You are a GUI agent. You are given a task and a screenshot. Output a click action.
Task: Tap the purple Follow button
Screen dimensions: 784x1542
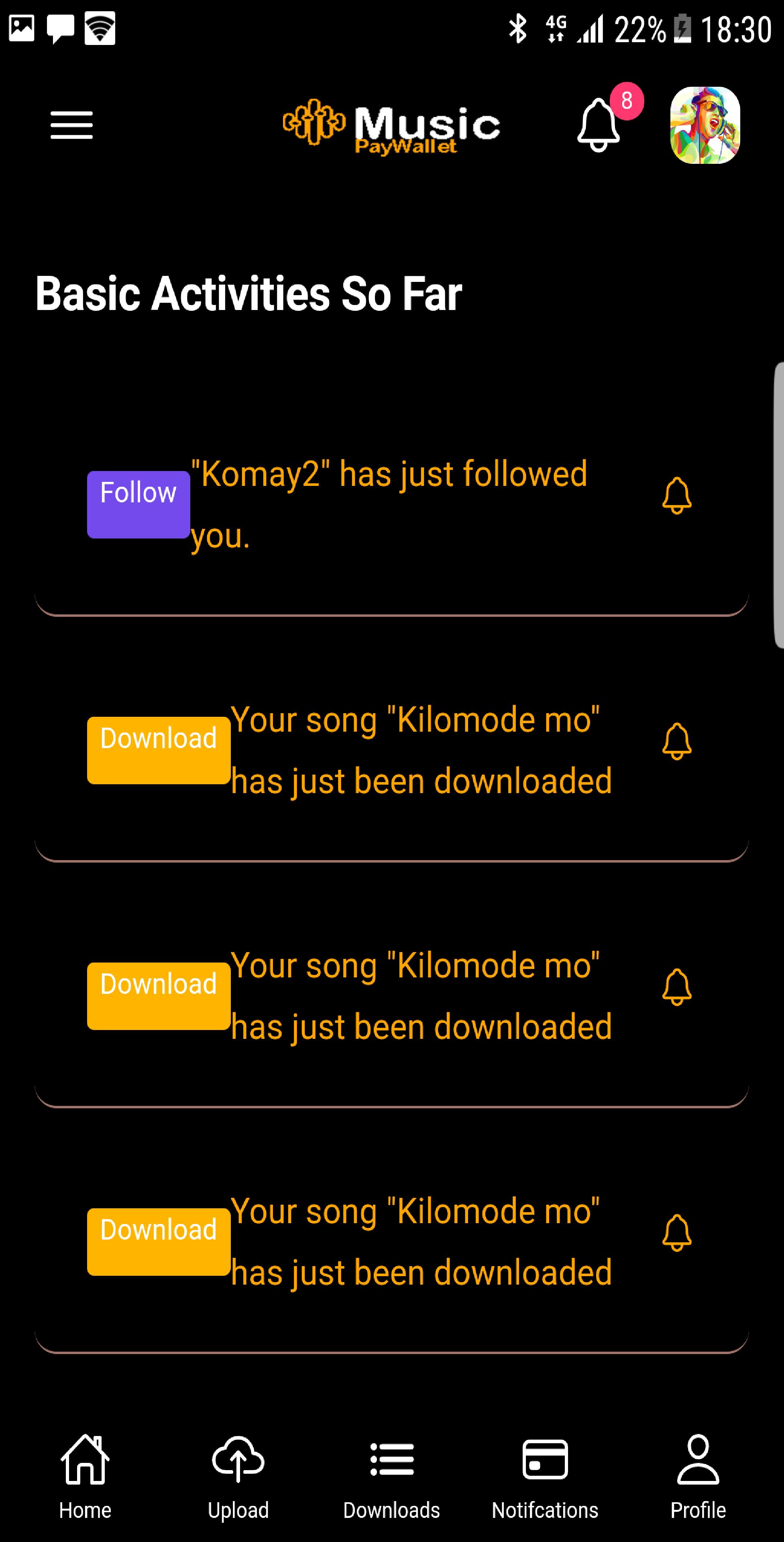[138, 504]
